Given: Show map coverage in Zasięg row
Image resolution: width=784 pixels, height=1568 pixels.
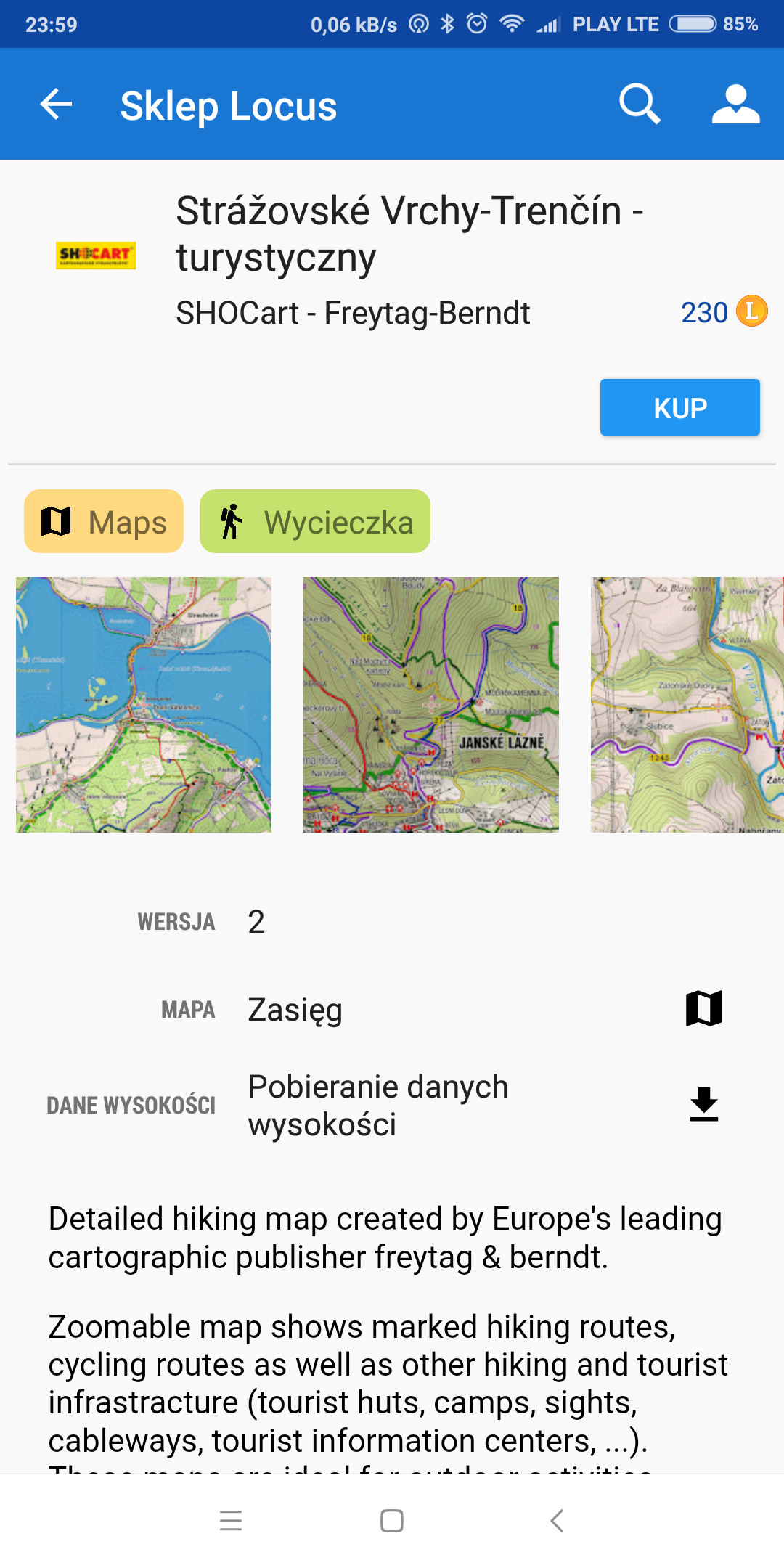Looking at the screenshot, I should (x=703, y=1009).
